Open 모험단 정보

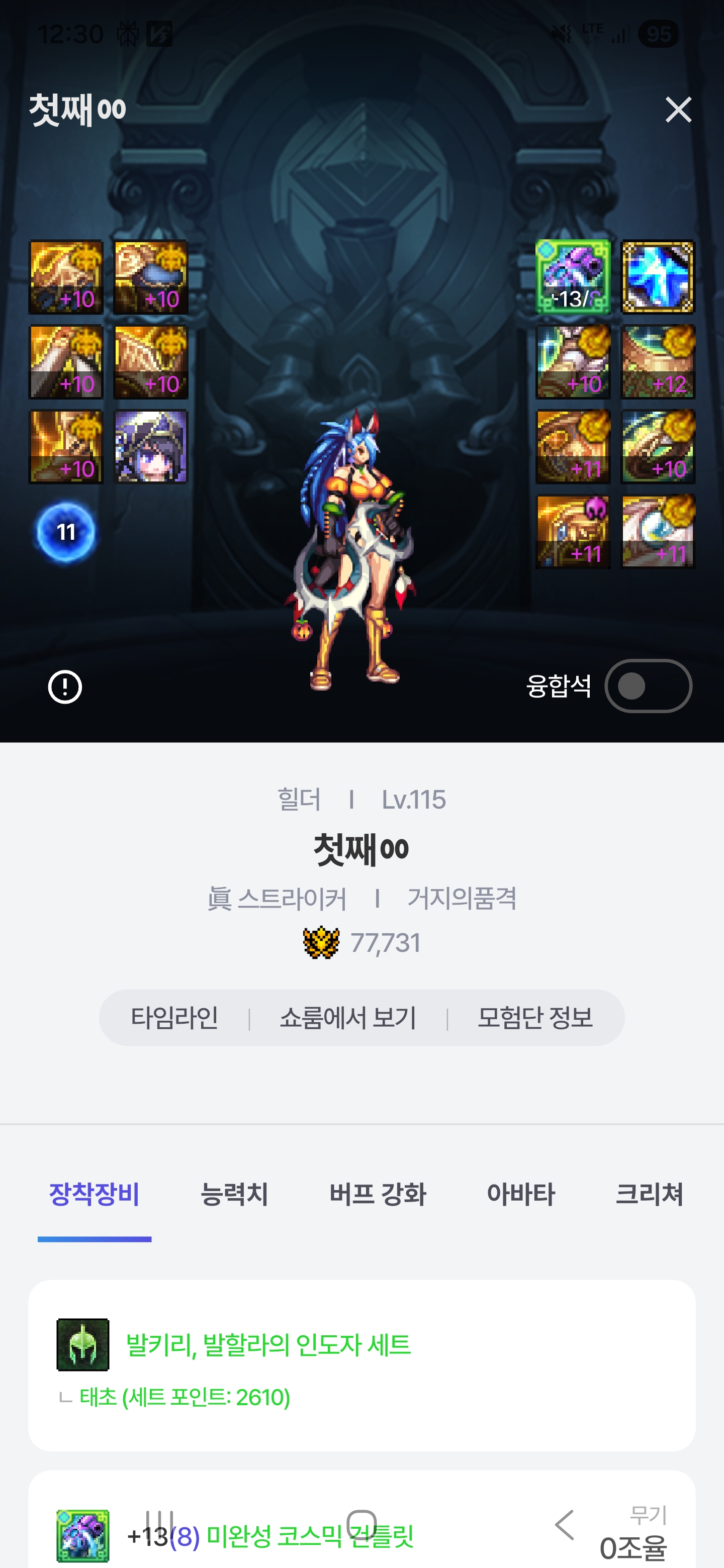point(534,1018)
